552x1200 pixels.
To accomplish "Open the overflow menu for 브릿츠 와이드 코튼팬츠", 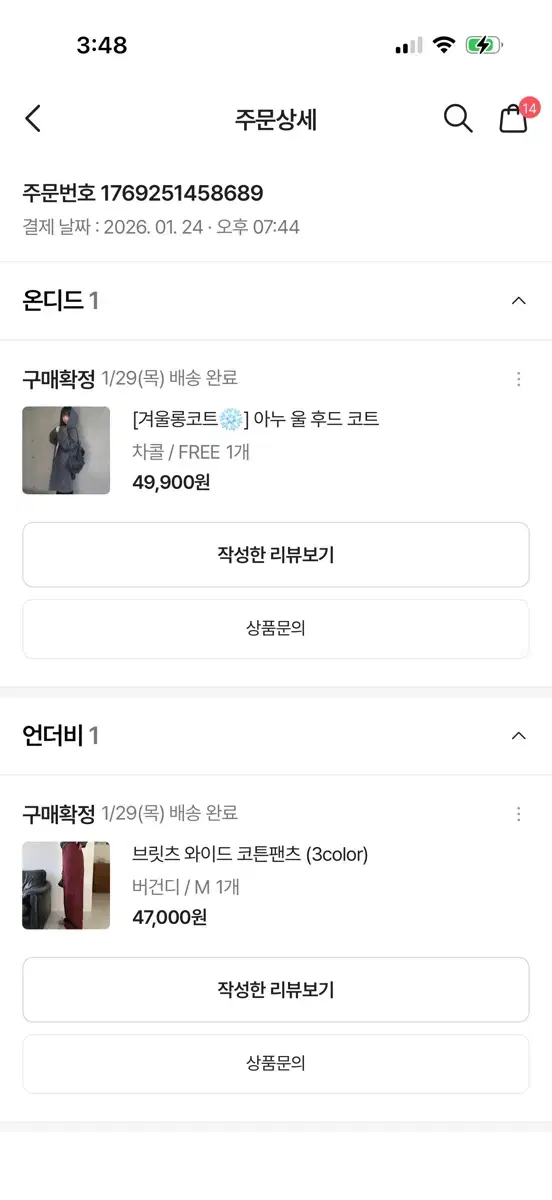I will pos(518,814).
